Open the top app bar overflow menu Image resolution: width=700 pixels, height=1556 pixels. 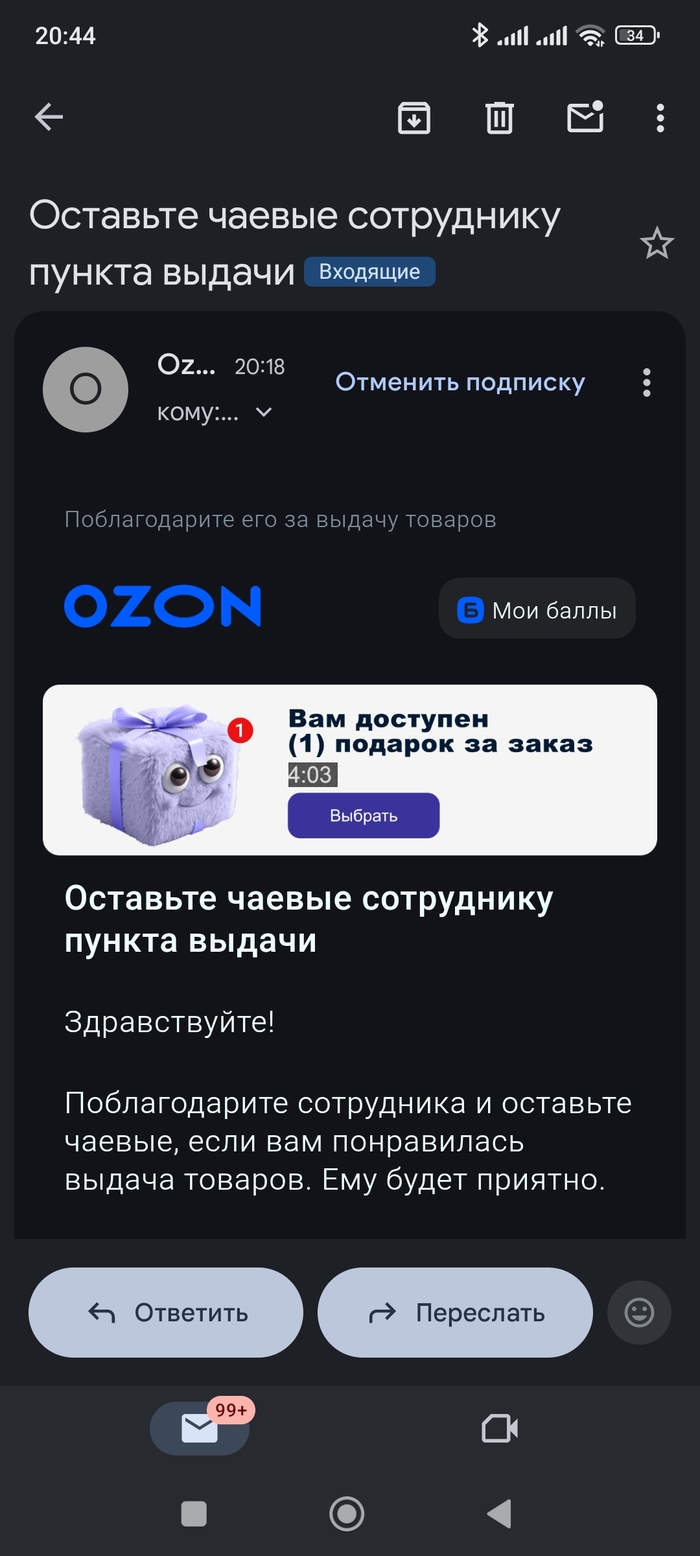point(660,118)
